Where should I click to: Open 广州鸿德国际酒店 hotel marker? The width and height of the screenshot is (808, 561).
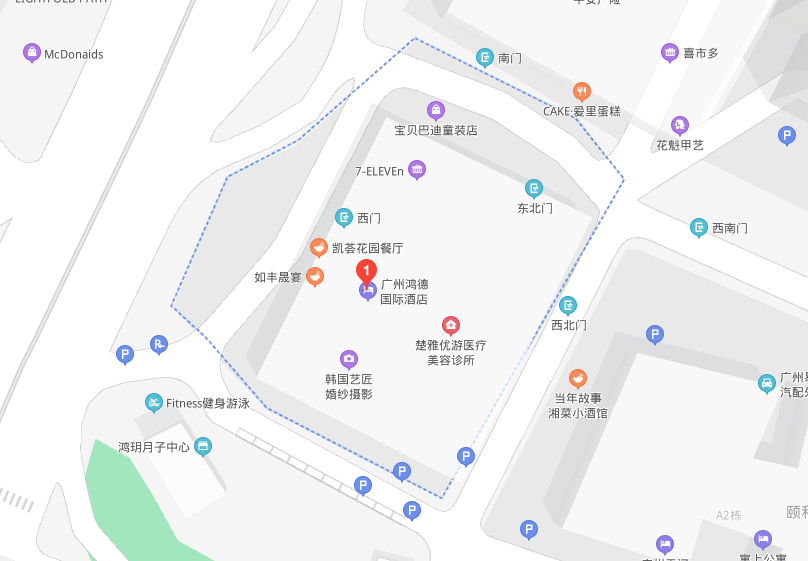pos(368,291)
